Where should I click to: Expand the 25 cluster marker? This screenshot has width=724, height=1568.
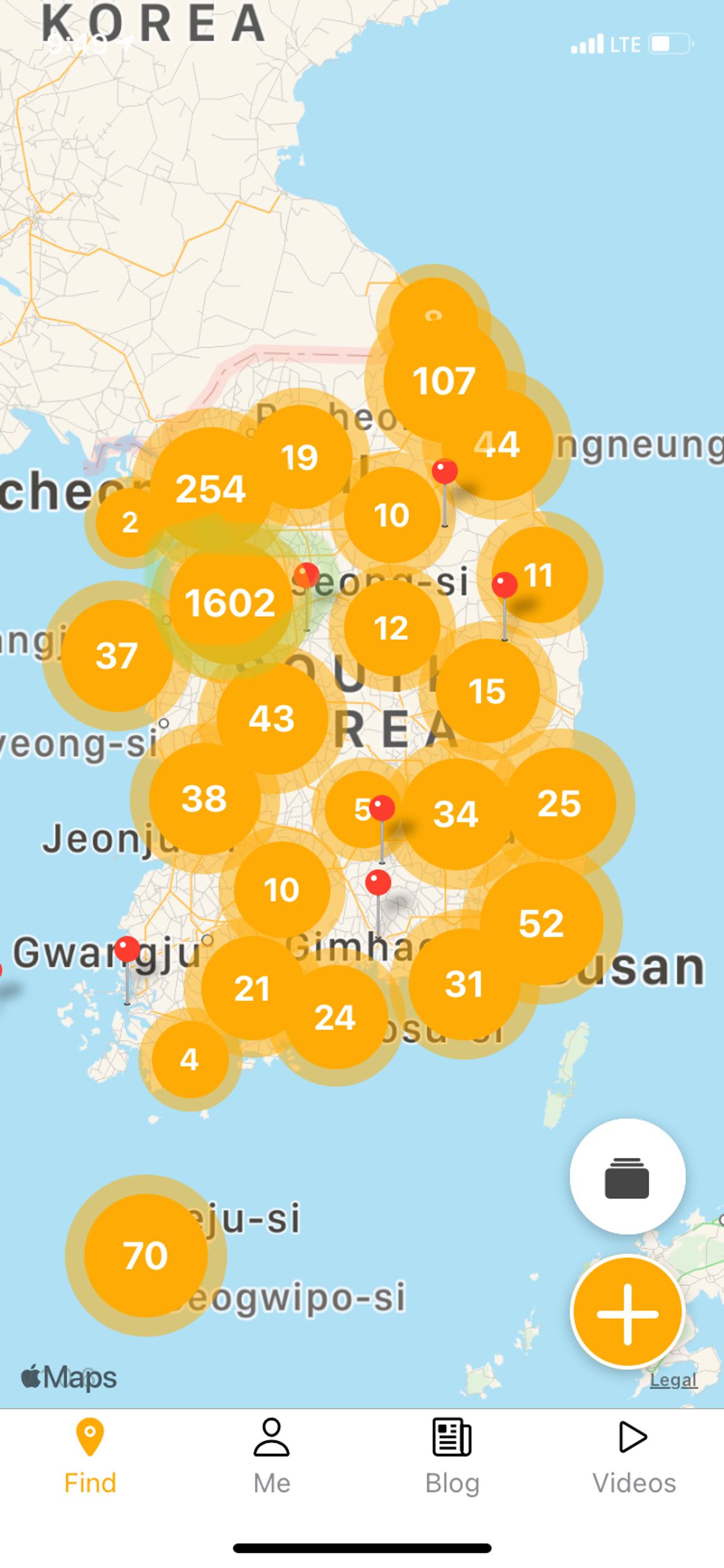click(559, 803)
